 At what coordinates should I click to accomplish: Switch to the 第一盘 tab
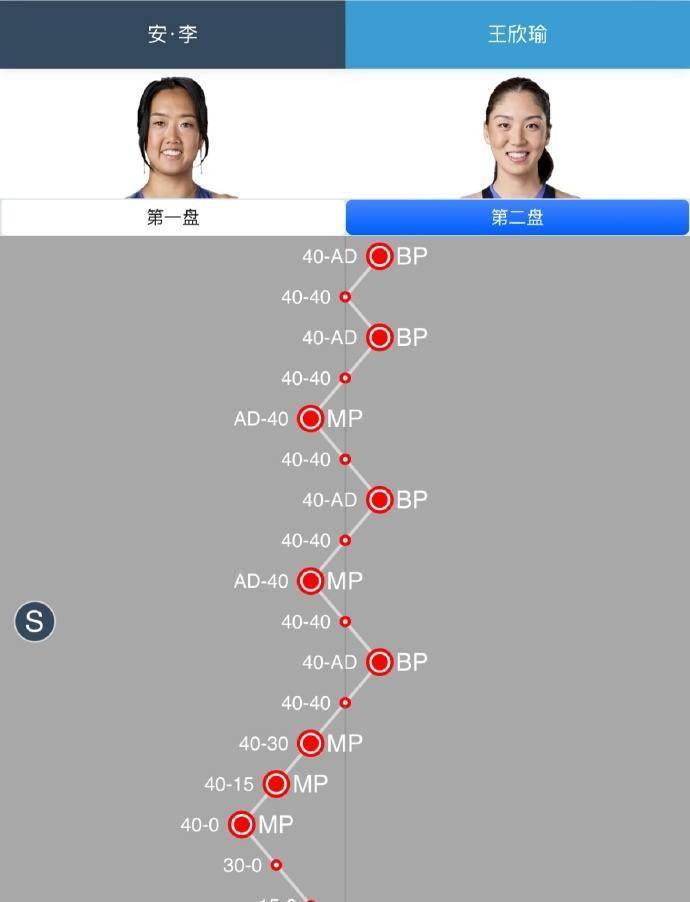tap(173, 217)
